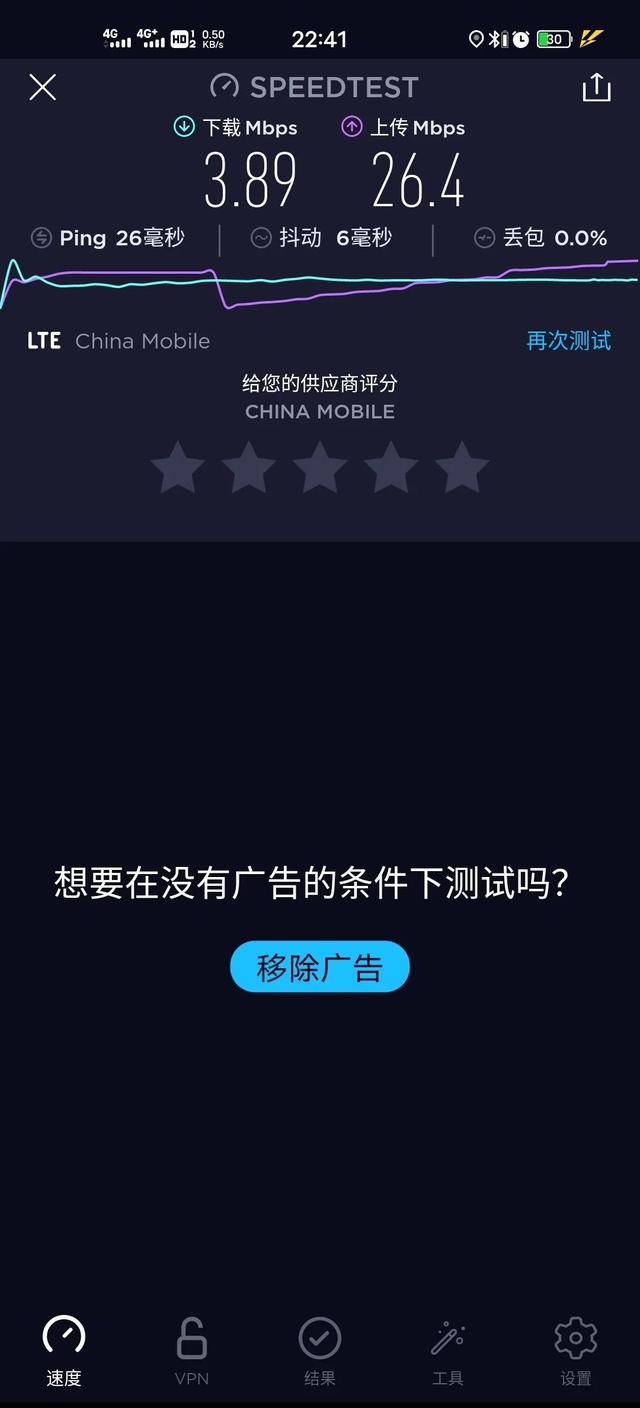Give China Mobile five stars

tap(462, 467)
